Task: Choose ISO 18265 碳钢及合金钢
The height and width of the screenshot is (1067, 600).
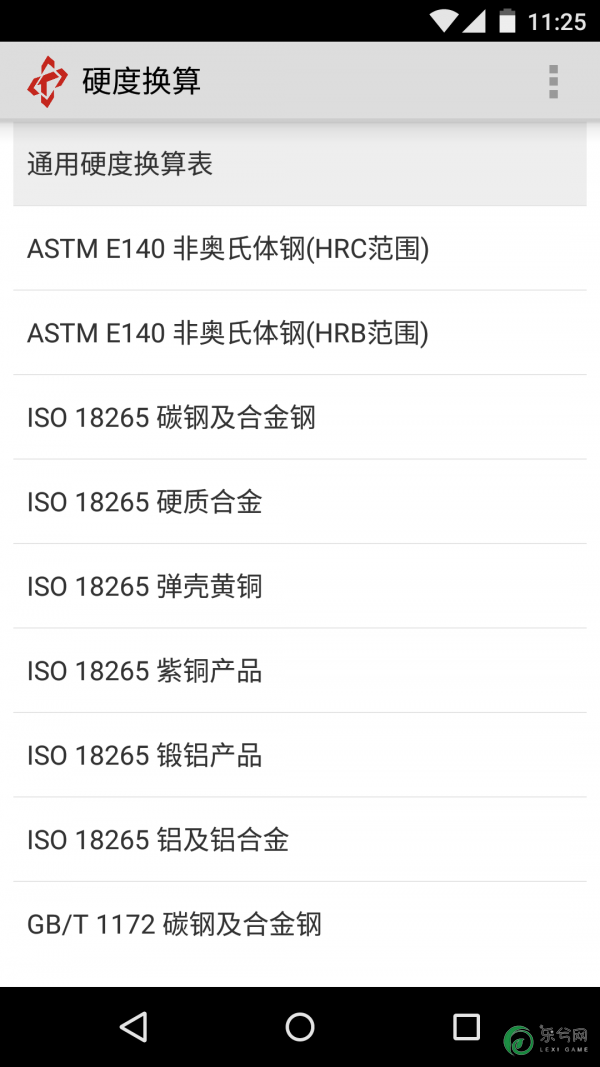Action: click(x=299, y=417)
